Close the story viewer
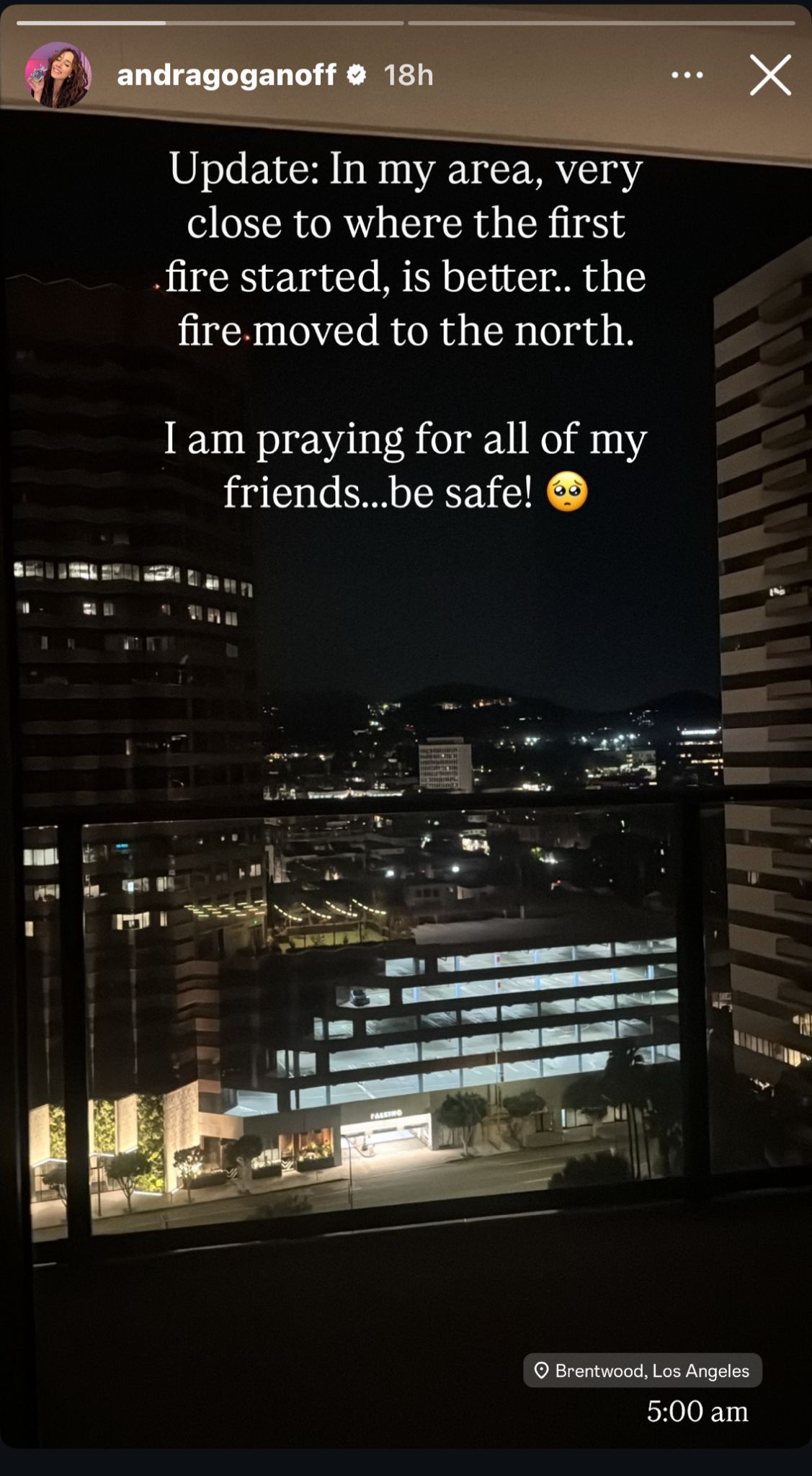Screen dimensions: 812x1476 [x=769, y=75]
